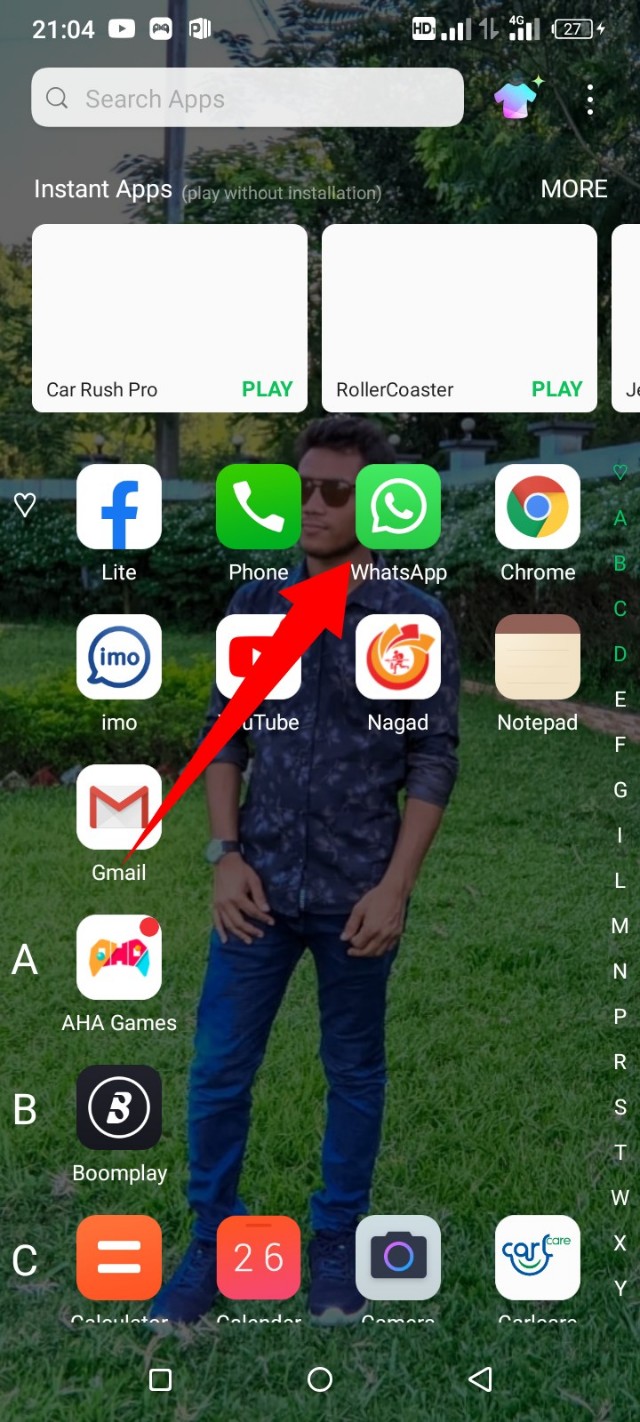Open recent apps from the navigation bar
The height and width of the screenshot is (1422, 640).
coord(160,1380)
